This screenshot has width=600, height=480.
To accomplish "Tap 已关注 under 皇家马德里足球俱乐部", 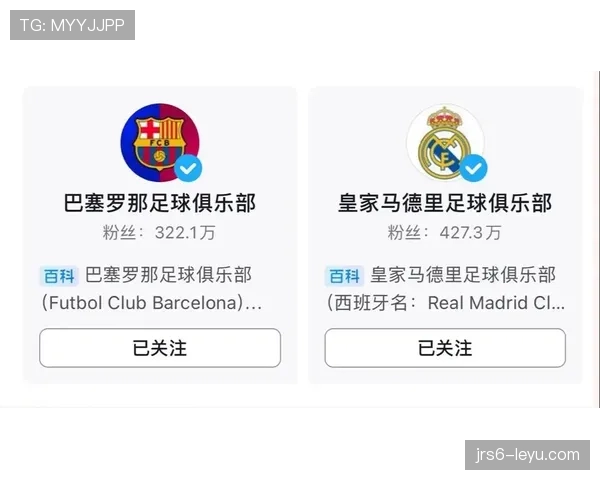I will click(445, 348).
